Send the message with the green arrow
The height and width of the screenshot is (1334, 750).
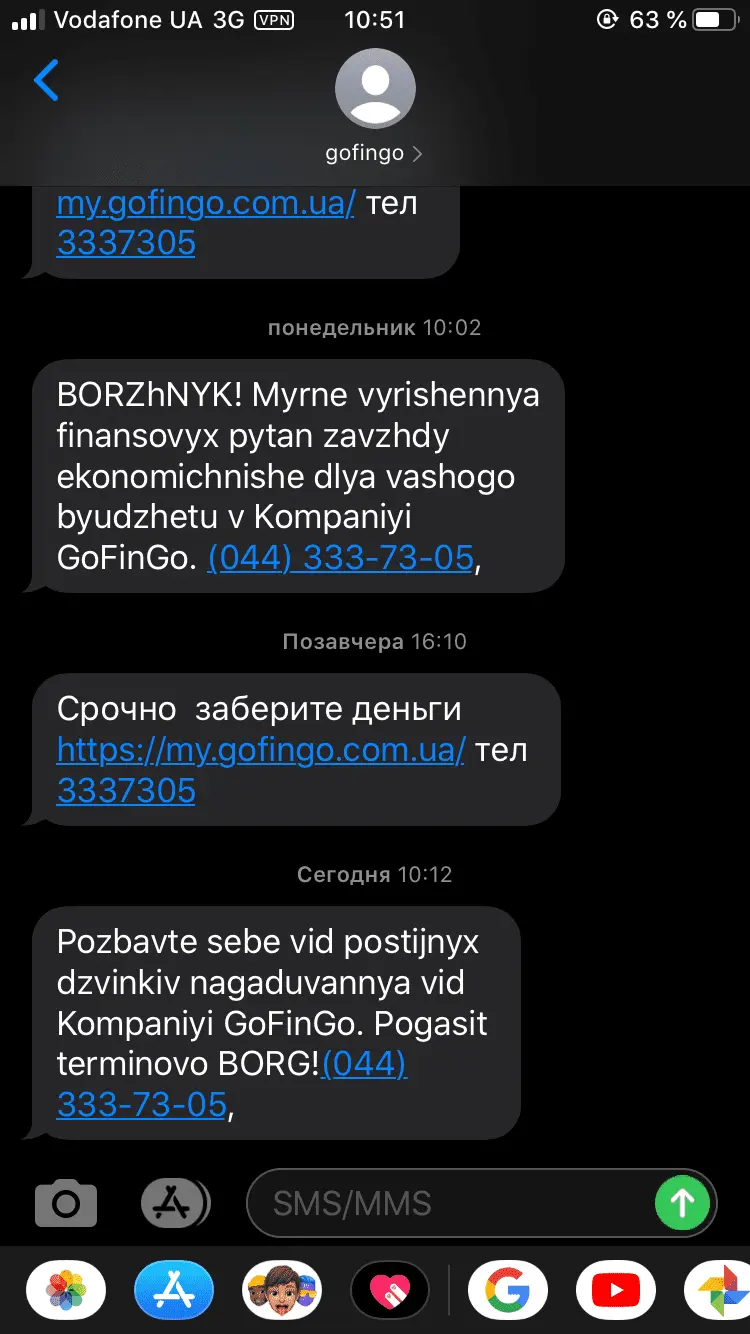click(x=682, y=1203)
